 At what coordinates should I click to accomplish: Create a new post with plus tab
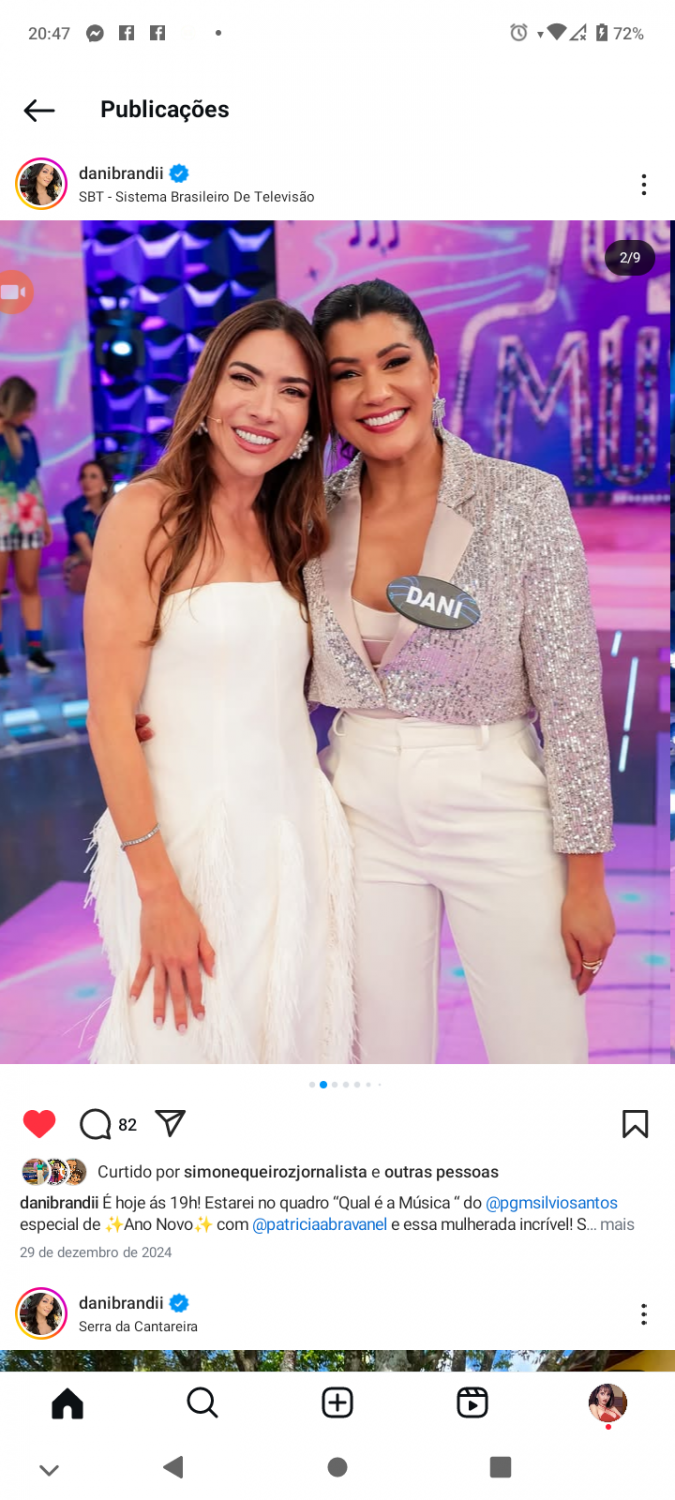point(337,1403)
